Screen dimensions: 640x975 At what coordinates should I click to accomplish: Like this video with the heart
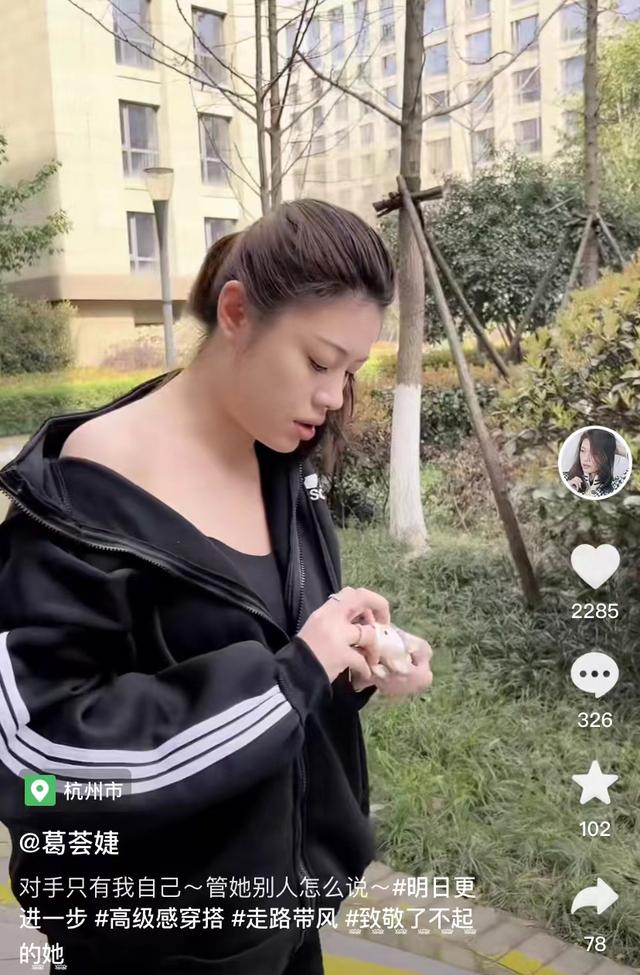tap(595, 566)
